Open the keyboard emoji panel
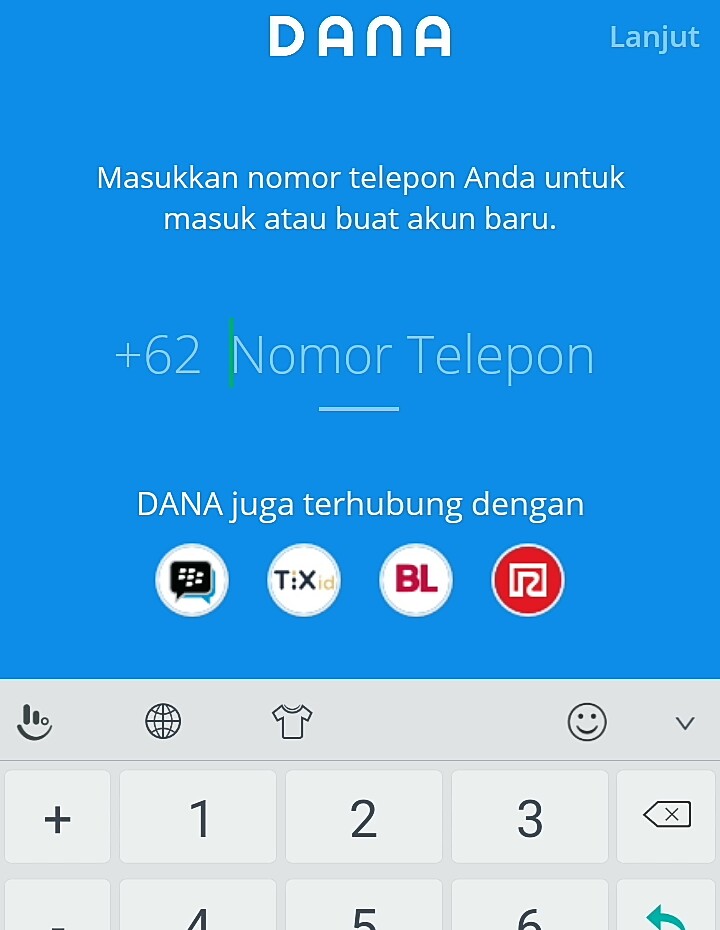Image resolution: width=720 pixels, height=930 pixels. click(587, 721)
